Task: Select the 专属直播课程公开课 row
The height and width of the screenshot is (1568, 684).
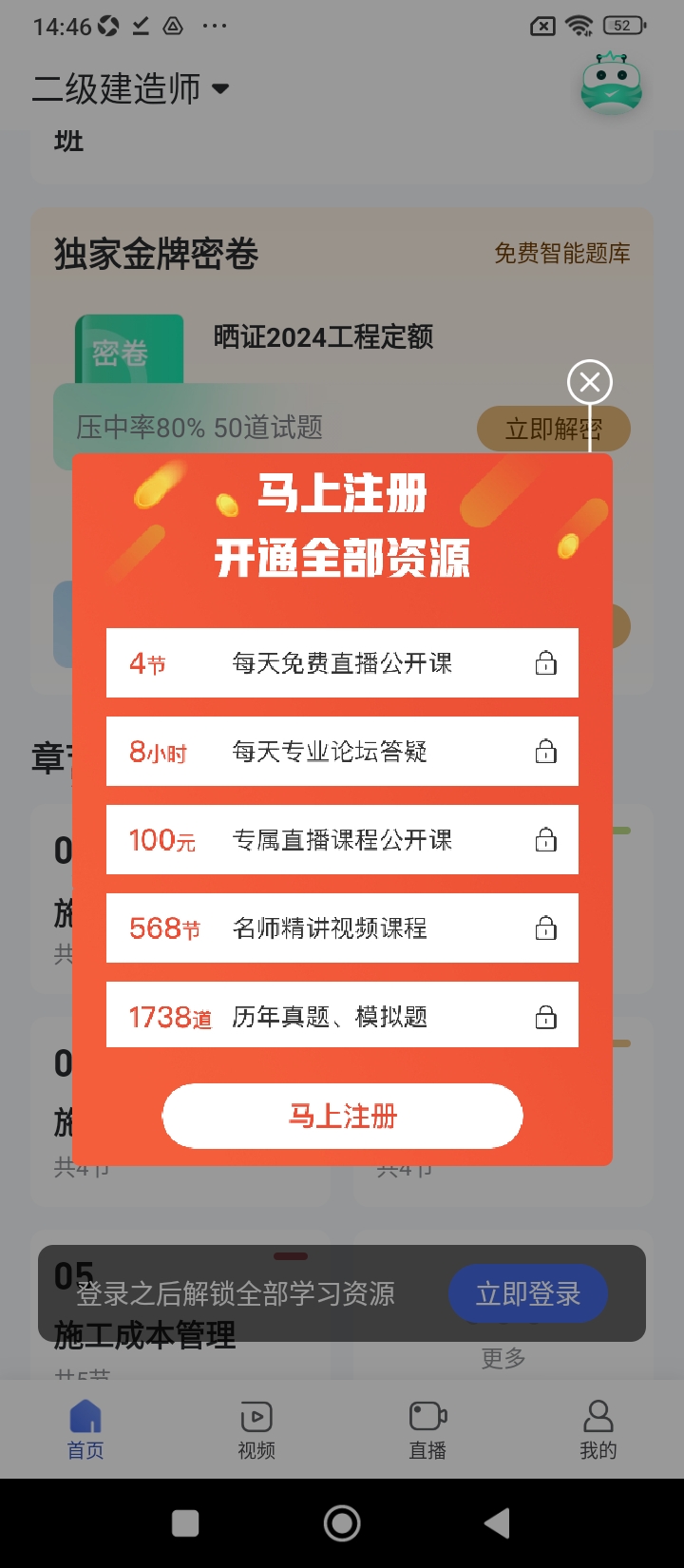Action: [x=342, y=840]
